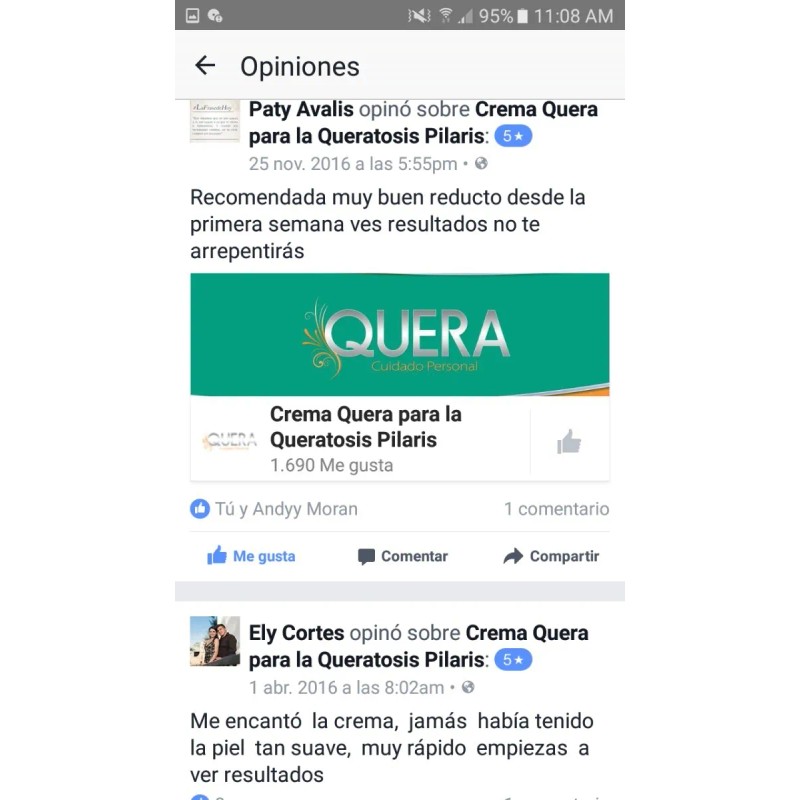Tap Me gusta on Paty Avalis's review
The image size is (800, 800).
click(251, 556)
